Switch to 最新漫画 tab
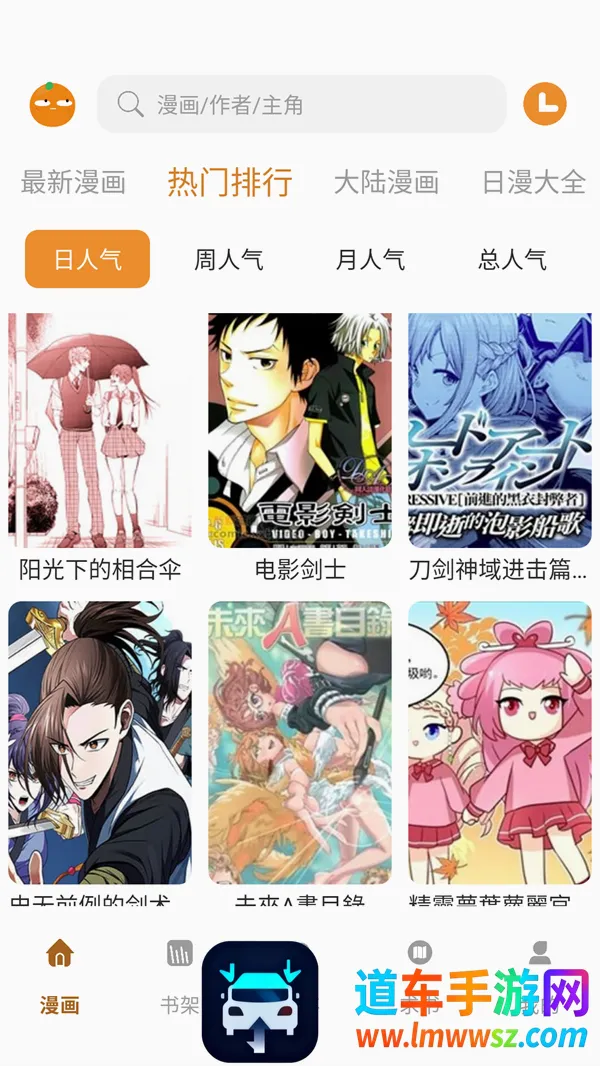This screenshot has height=1066, width=600. tap(73, 182)
